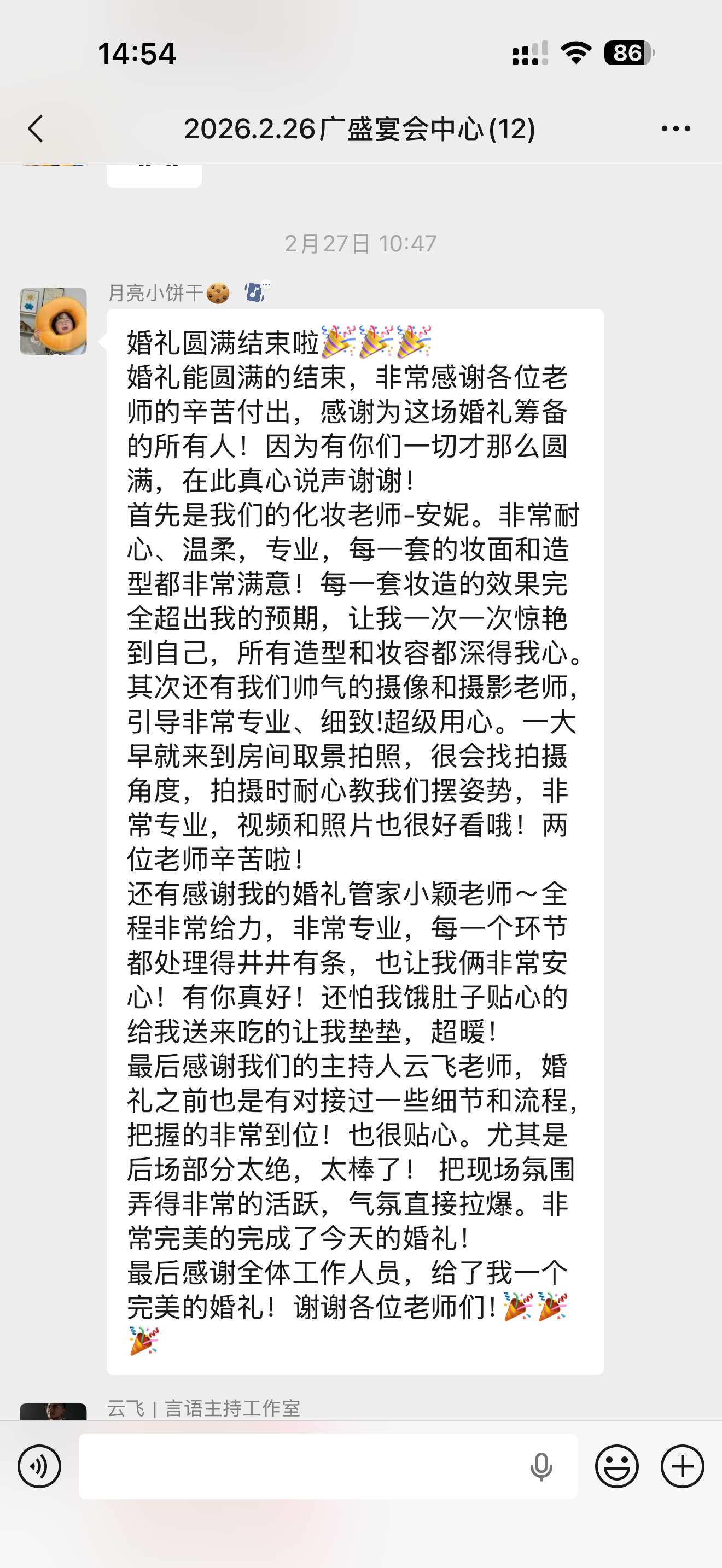The height and width of the screenshot is (1568, 722).
Task: Open the plus attachments menu
Action: pyautogui.click(x=682, y=1466)
